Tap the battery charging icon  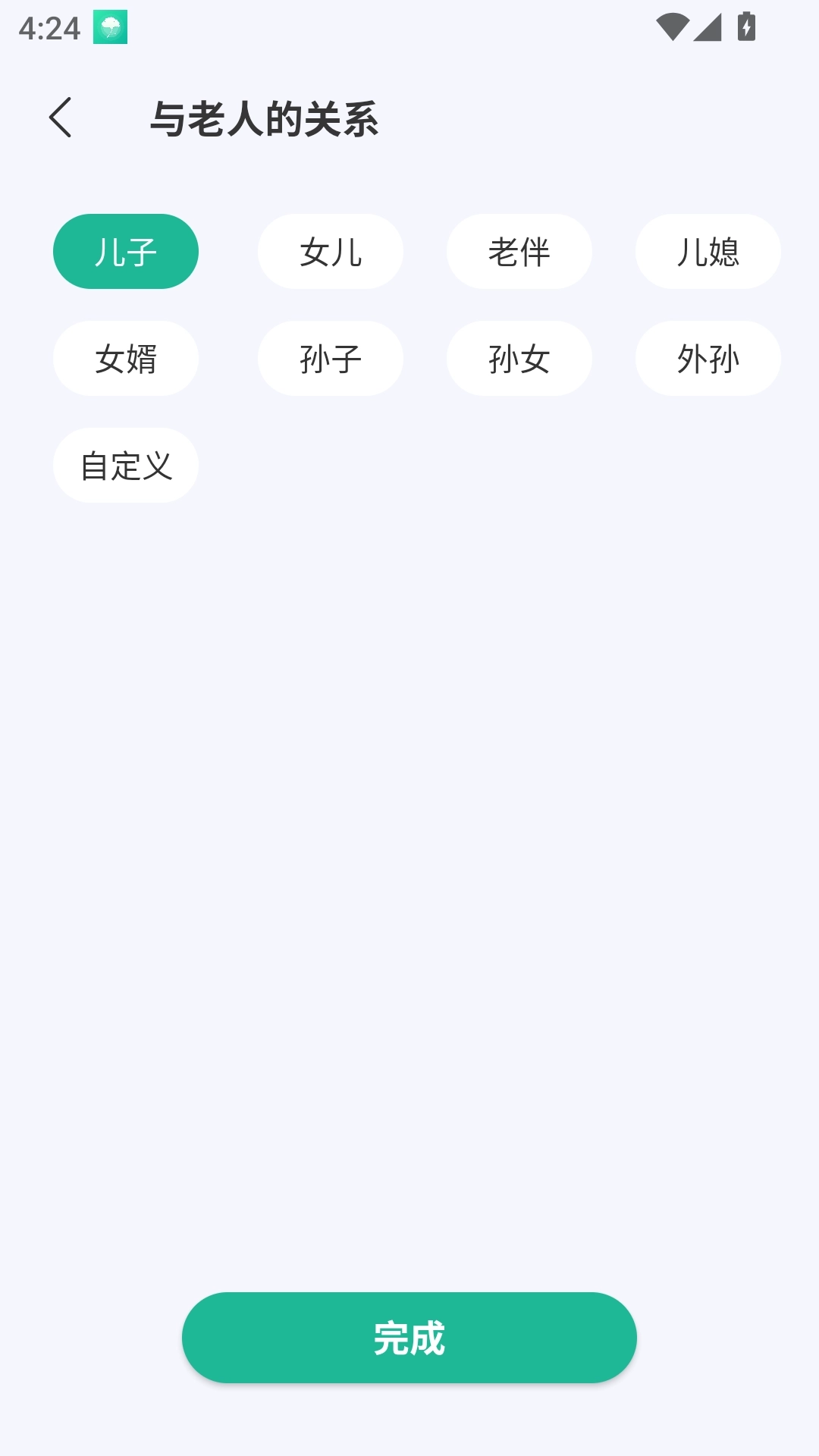pyautogui.click(x=746, y=26)
